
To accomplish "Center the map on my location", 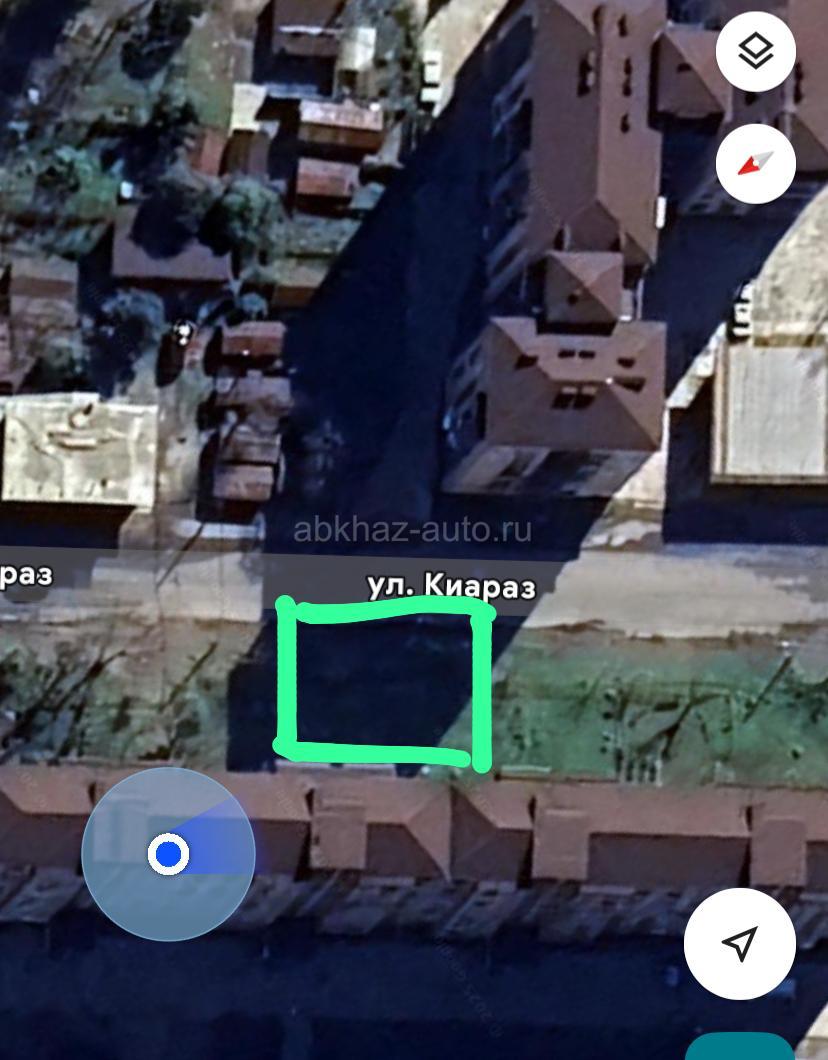I will click(740, 943).
